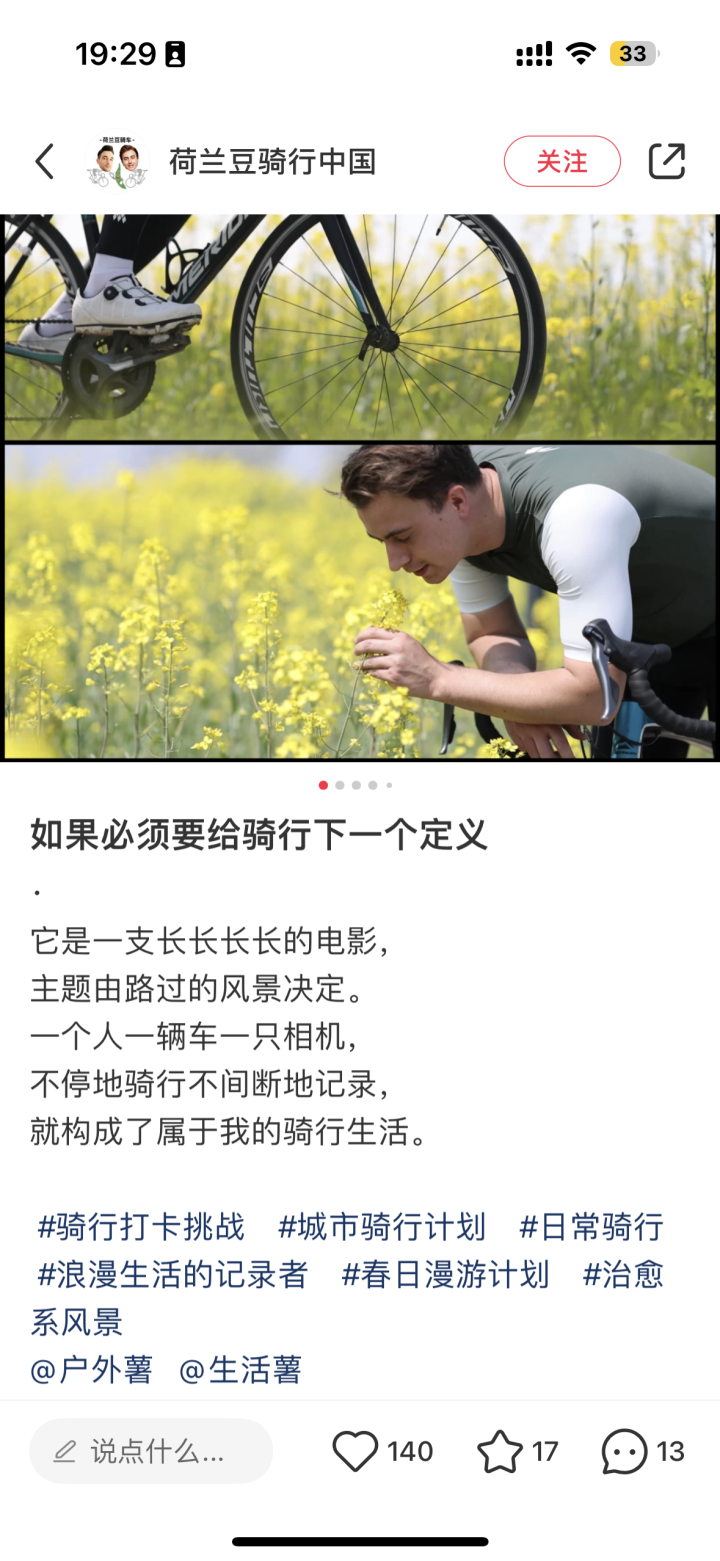Screen dimensions: 720x1561
Task: Like this post with the heart icon
Action: coord(355,1451)
